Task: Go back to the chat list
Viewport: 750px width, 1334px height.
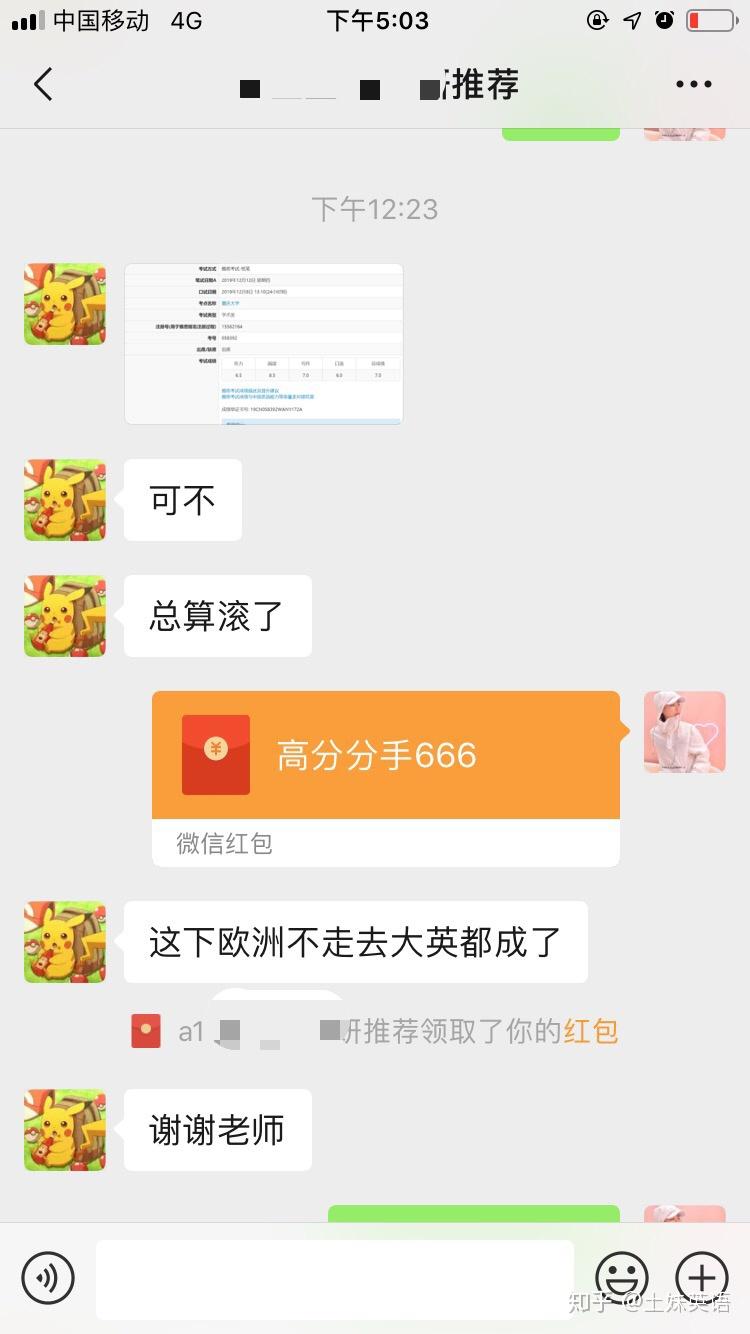Action: point(43,85)
